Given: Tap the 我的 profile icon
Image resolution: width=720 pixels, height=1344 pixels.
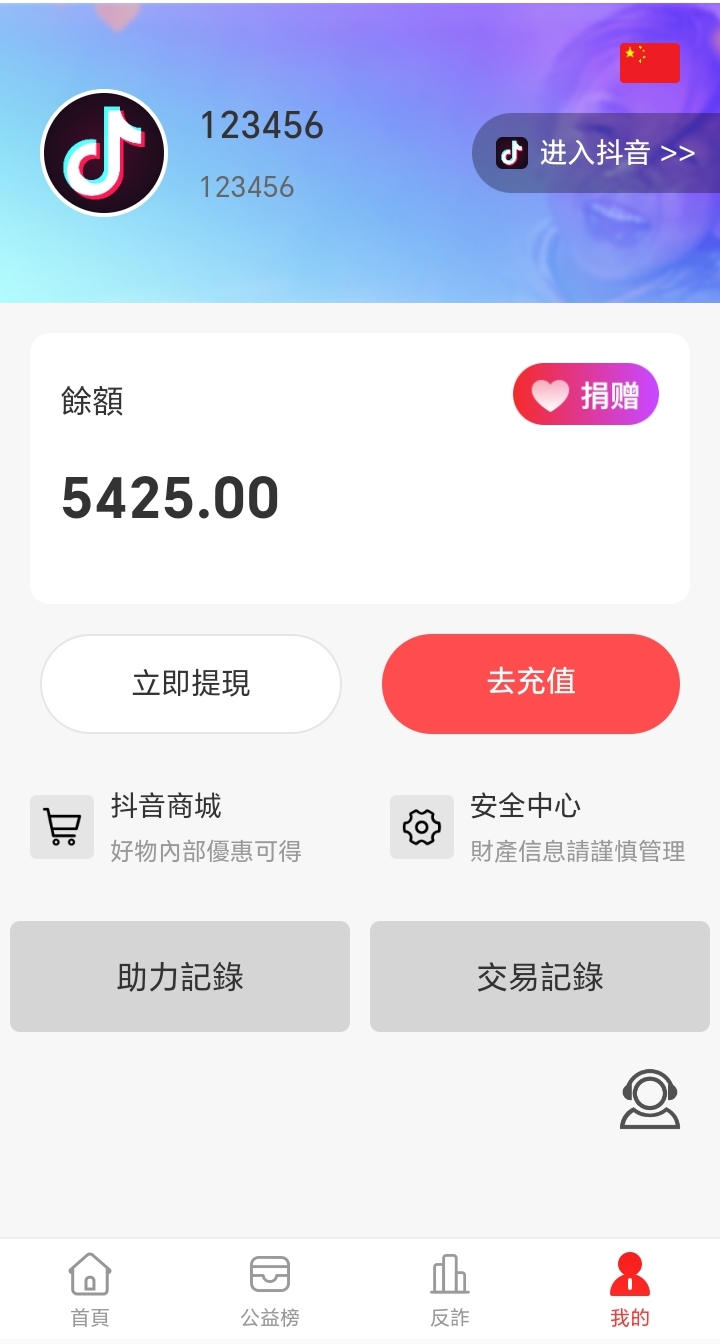Looking at the screenshot, I should click(x=628, y=1275).
